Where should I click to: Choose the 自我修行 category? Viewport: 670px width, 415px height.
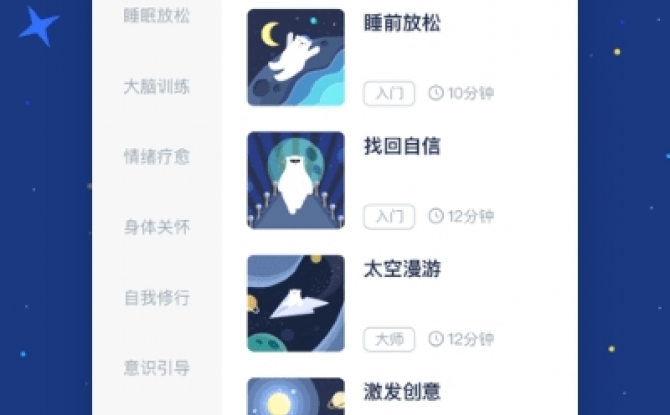coord(156,297)
